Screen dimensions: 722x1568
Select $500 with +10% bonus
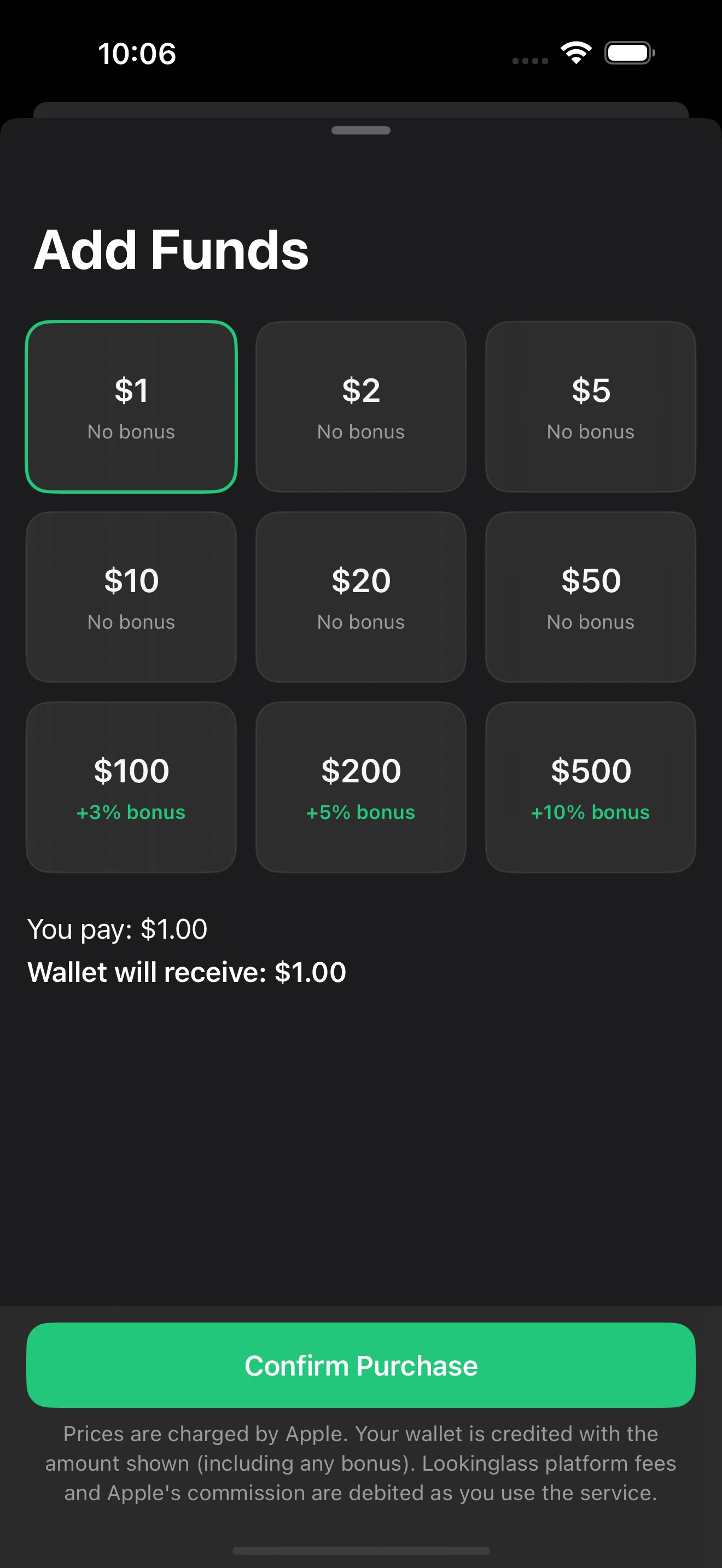coord(590,787)
